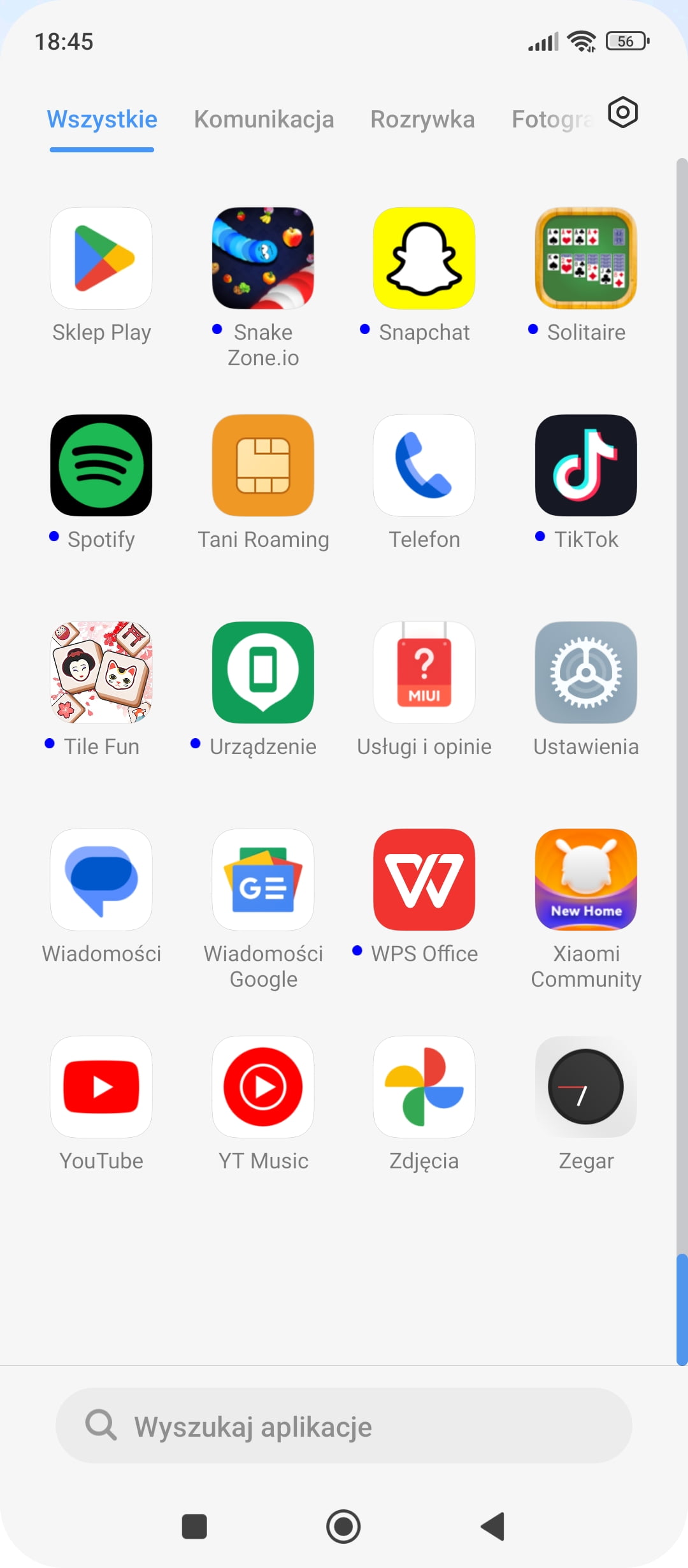Open the app drawer settings hexagon icon
688x1568 pixels.
click(x=622, y=113)
